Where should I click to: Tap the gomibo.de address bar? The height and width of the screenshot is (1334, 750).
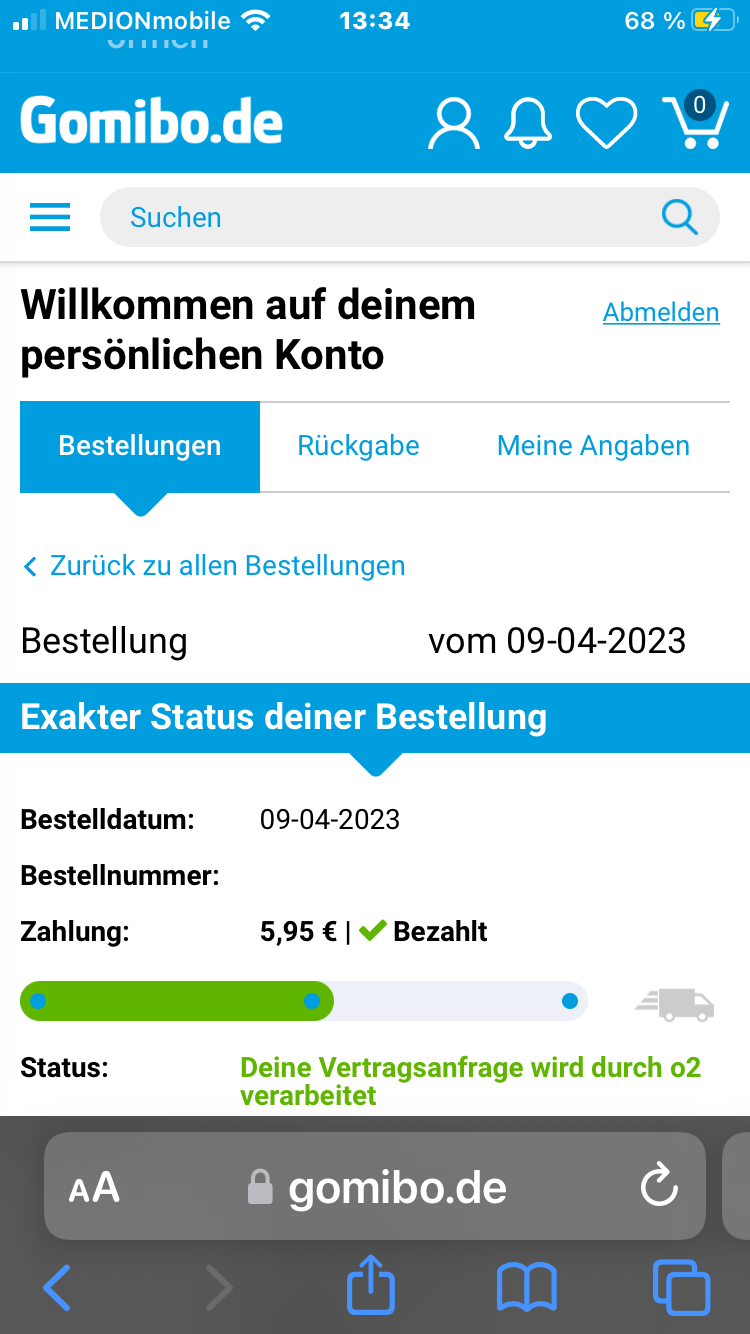point(375,1186)
